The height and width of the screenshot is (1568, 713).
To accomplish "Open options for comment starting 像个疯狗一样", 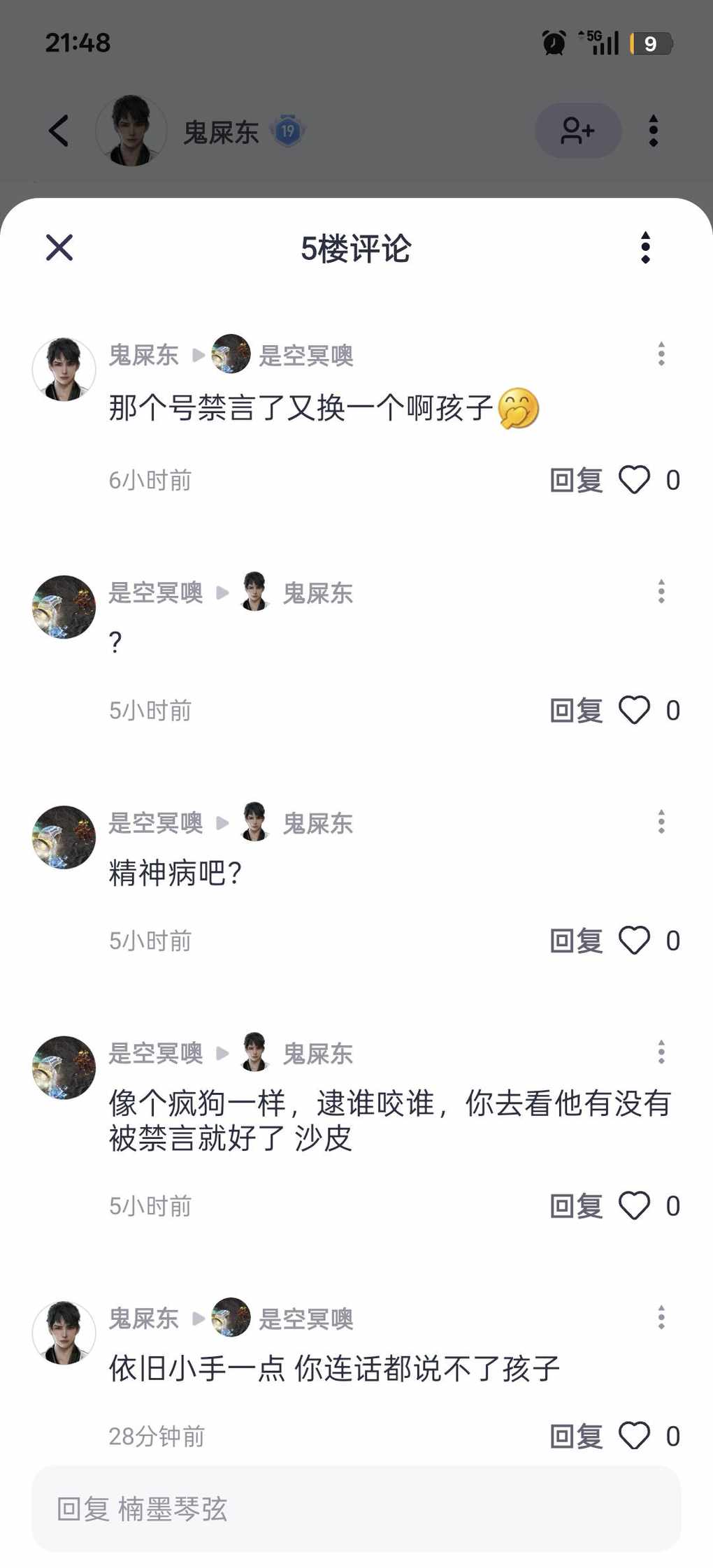I will click(661, 1052).
